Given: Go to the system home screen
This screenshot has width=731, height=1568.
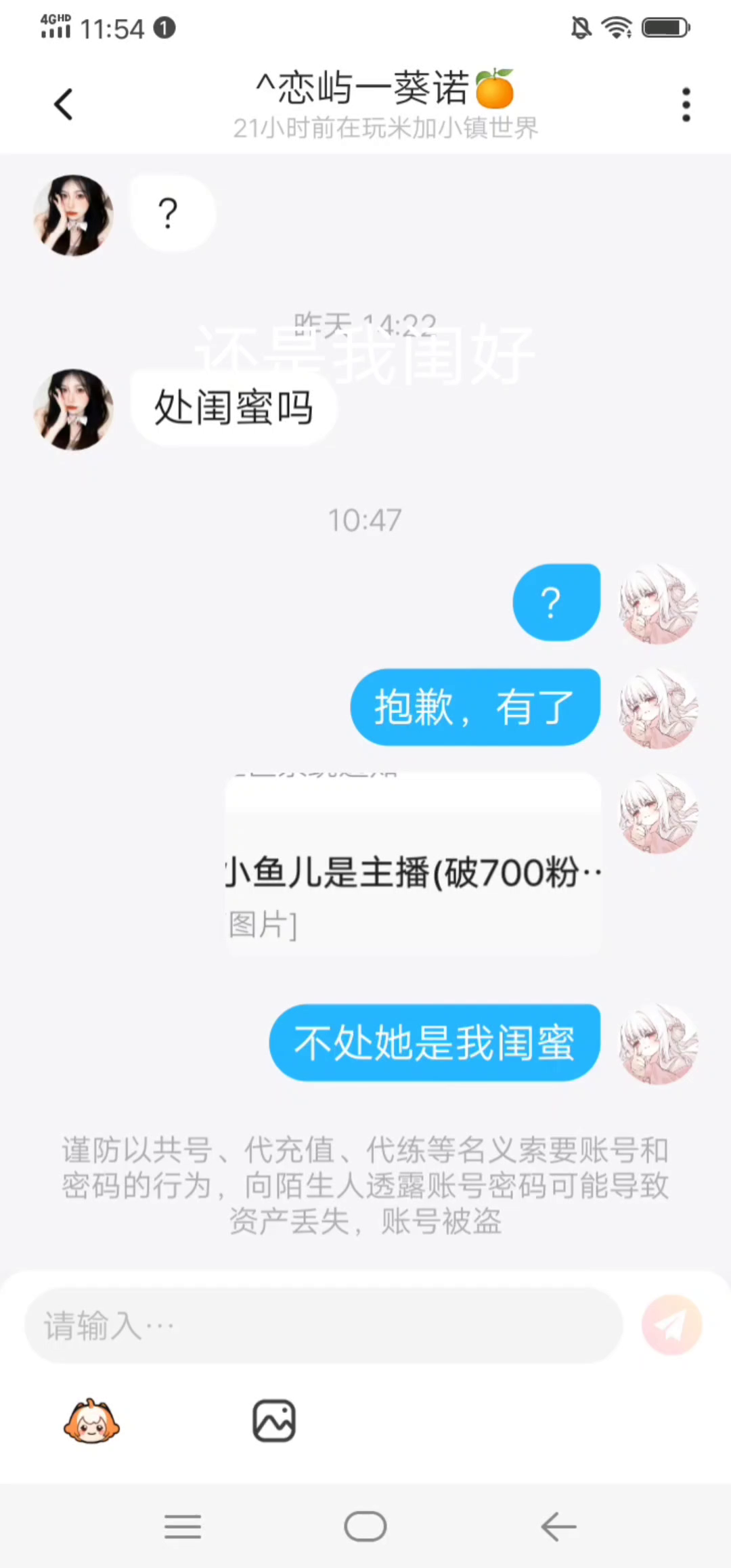Looking at the screenshot, I should tap(365, 1527).
